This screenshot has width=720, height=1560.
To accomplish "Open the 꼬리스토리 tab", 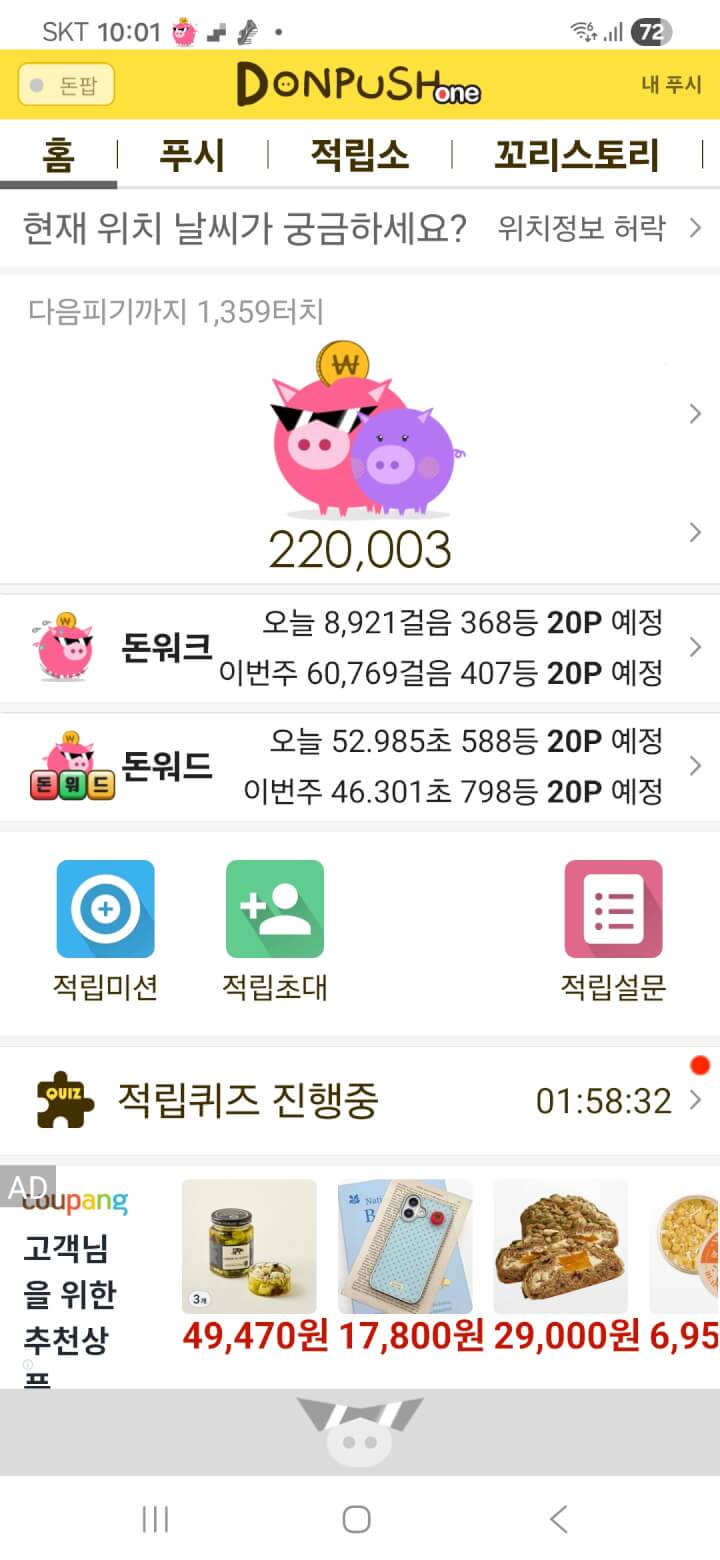I will 576,156.
